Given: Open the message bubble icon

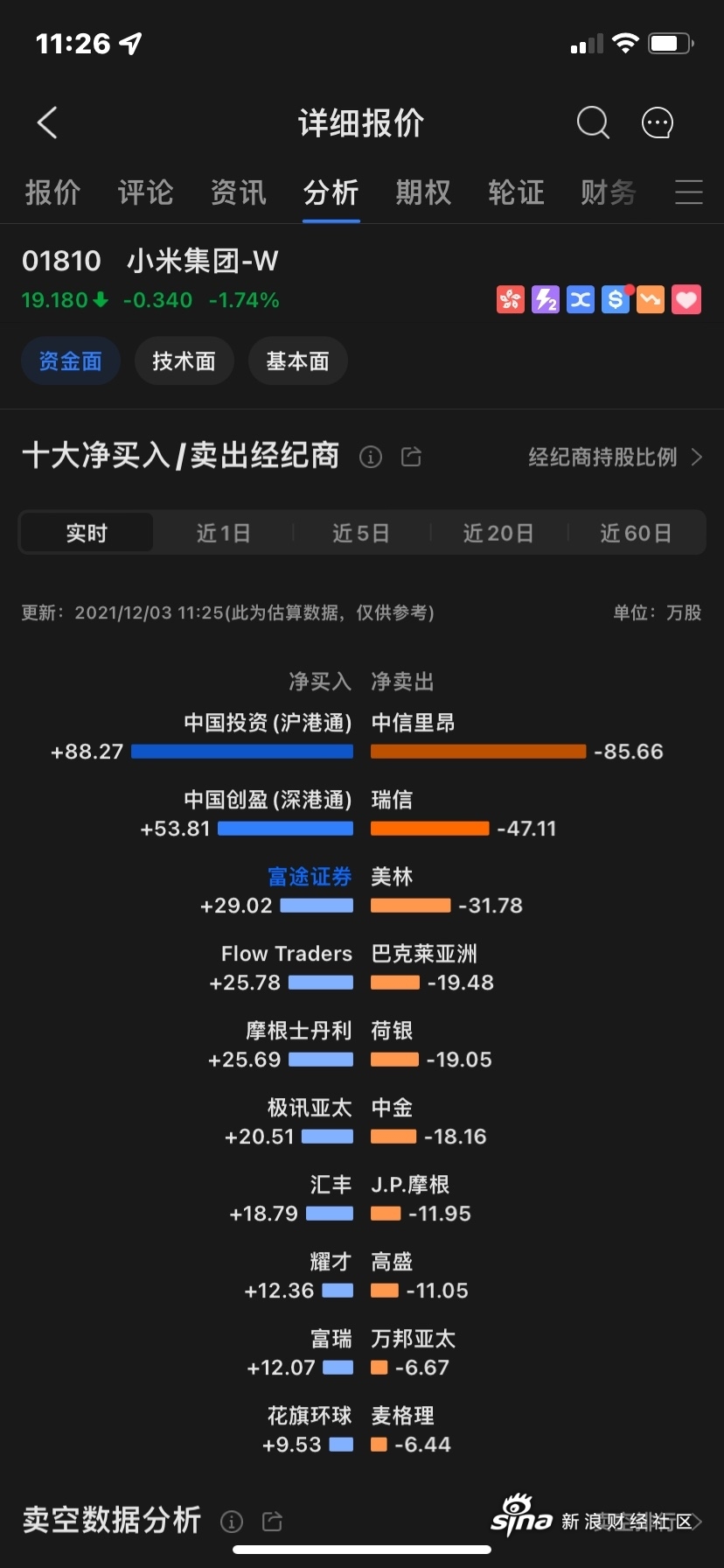Looking at the screenshot, I should tap(658, 122).
